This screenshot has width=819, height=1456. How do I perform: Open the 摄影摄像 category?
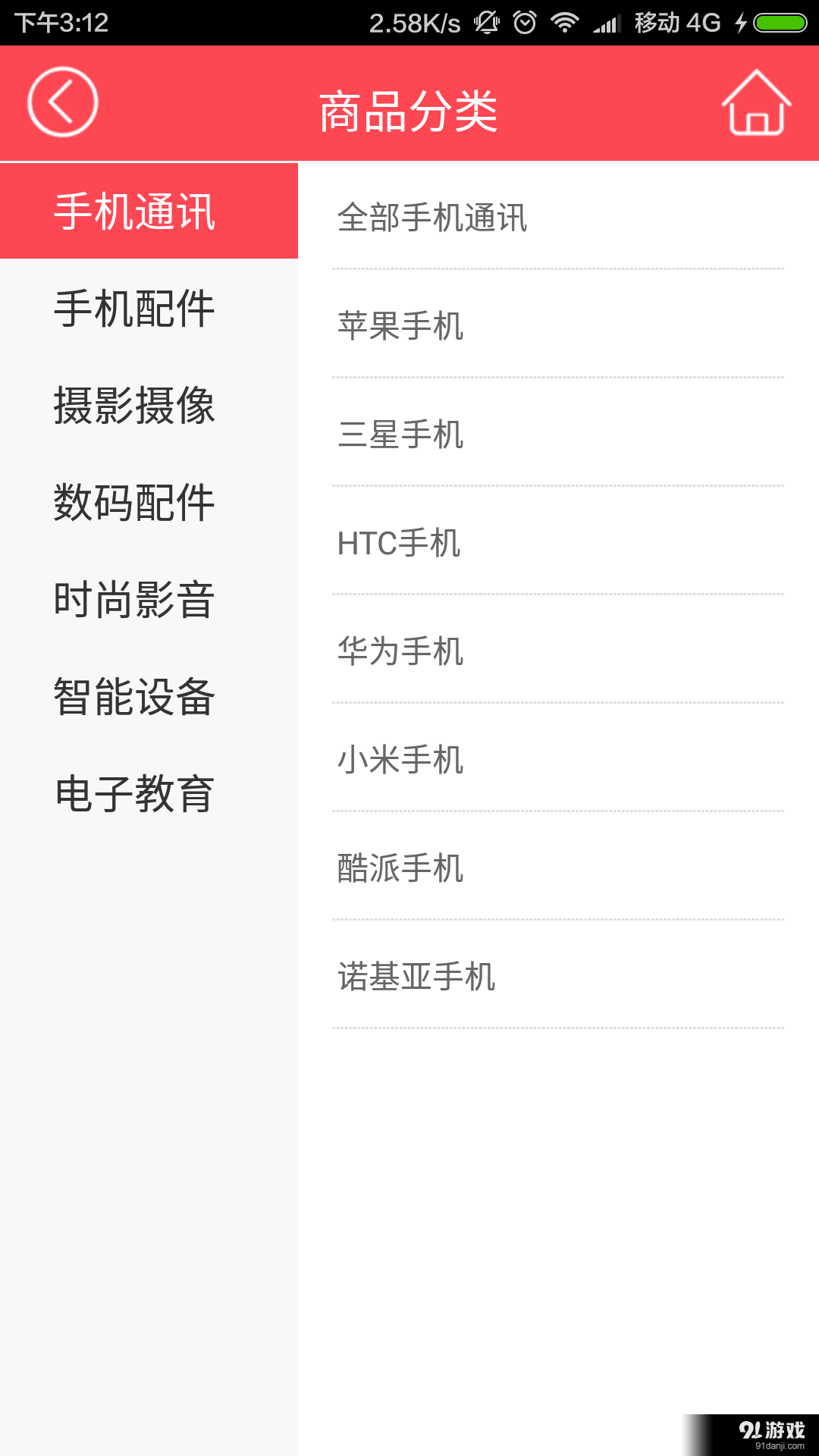click(135, 407)
